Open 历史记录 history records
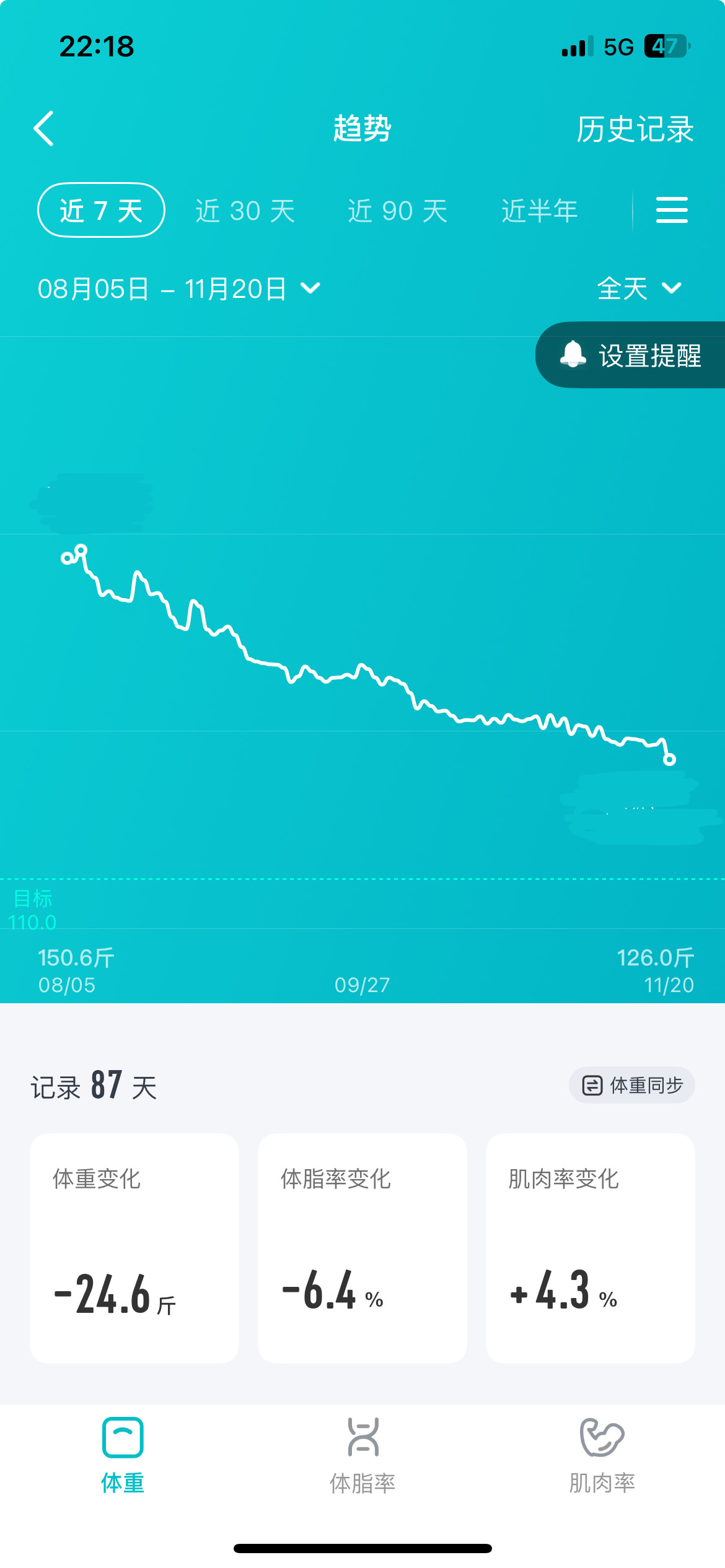This screenshot has height=1568, width=725. 635,129
